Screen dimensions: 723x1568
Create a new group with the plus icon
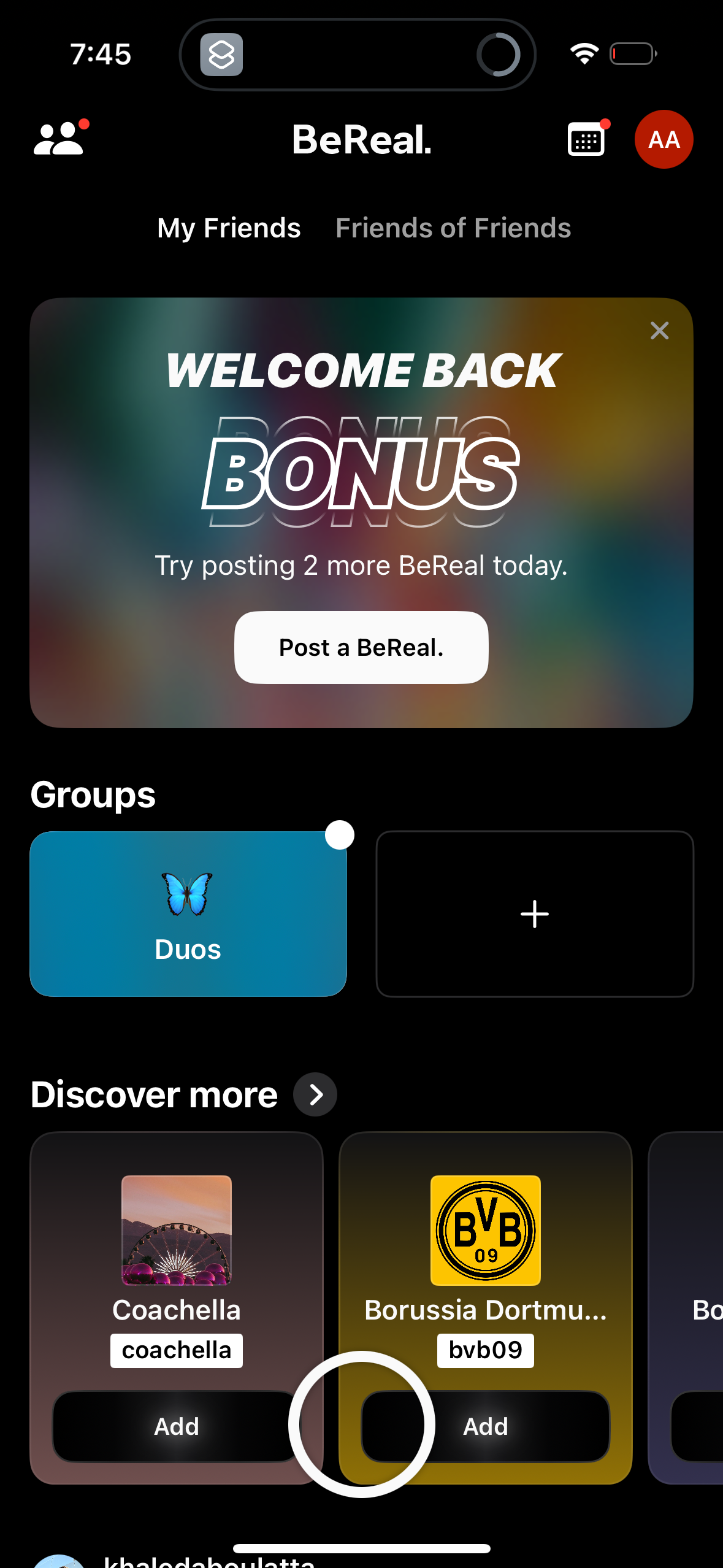pyautogui.click(x=534, y=913)
